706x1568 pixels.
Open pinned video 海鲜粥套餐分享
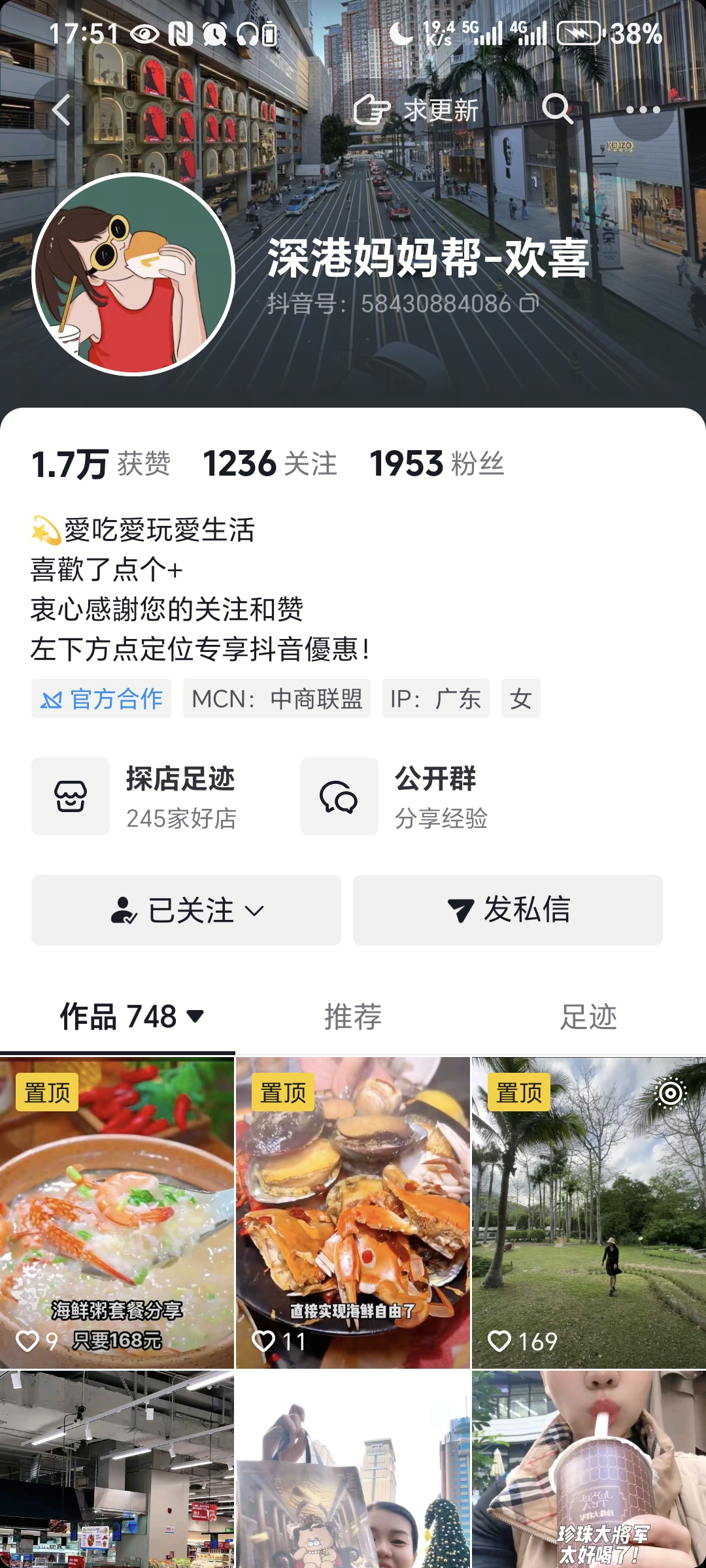tap(117, 1213)
